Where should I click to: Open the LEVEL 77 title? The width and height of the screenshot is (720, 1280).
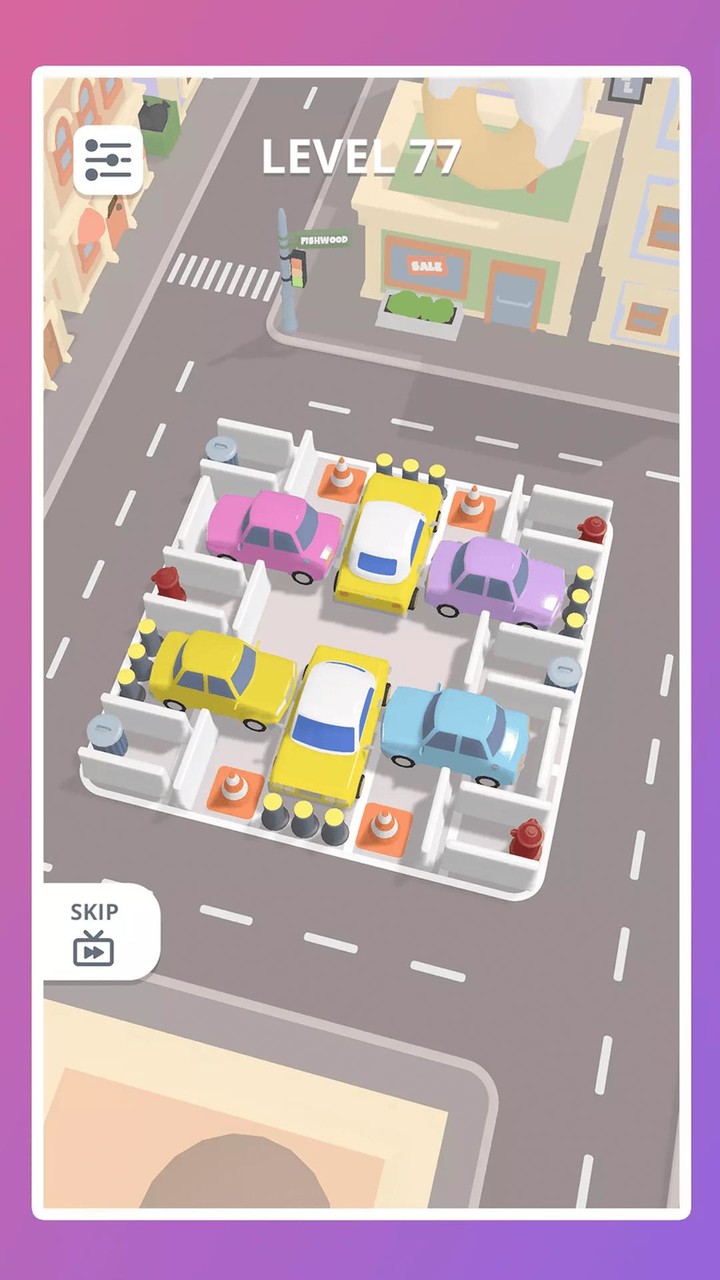360,157
